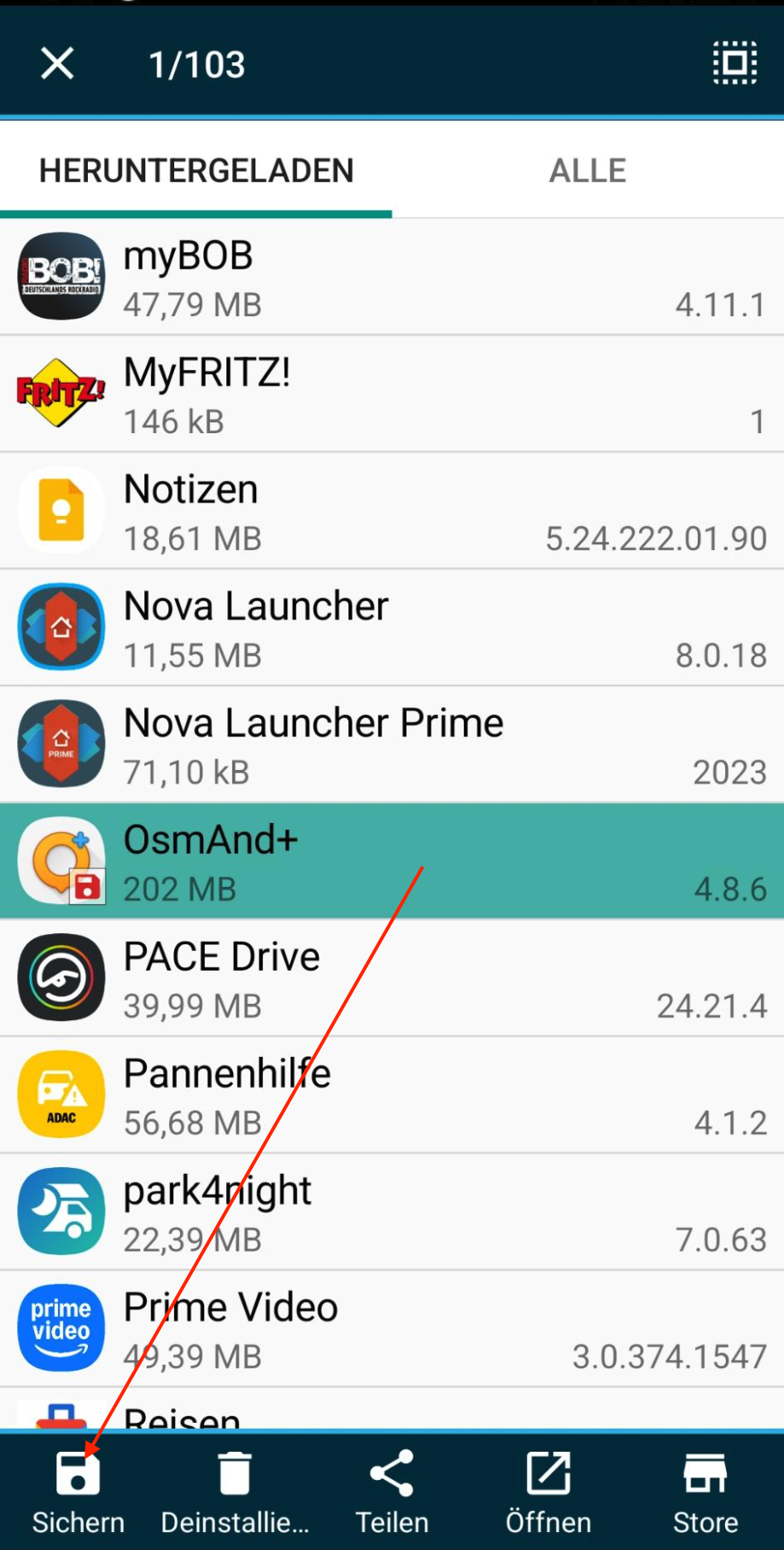Back up the app with Sichern
The width and height of the screenshot is (784, 1550).
[78, 1492]
